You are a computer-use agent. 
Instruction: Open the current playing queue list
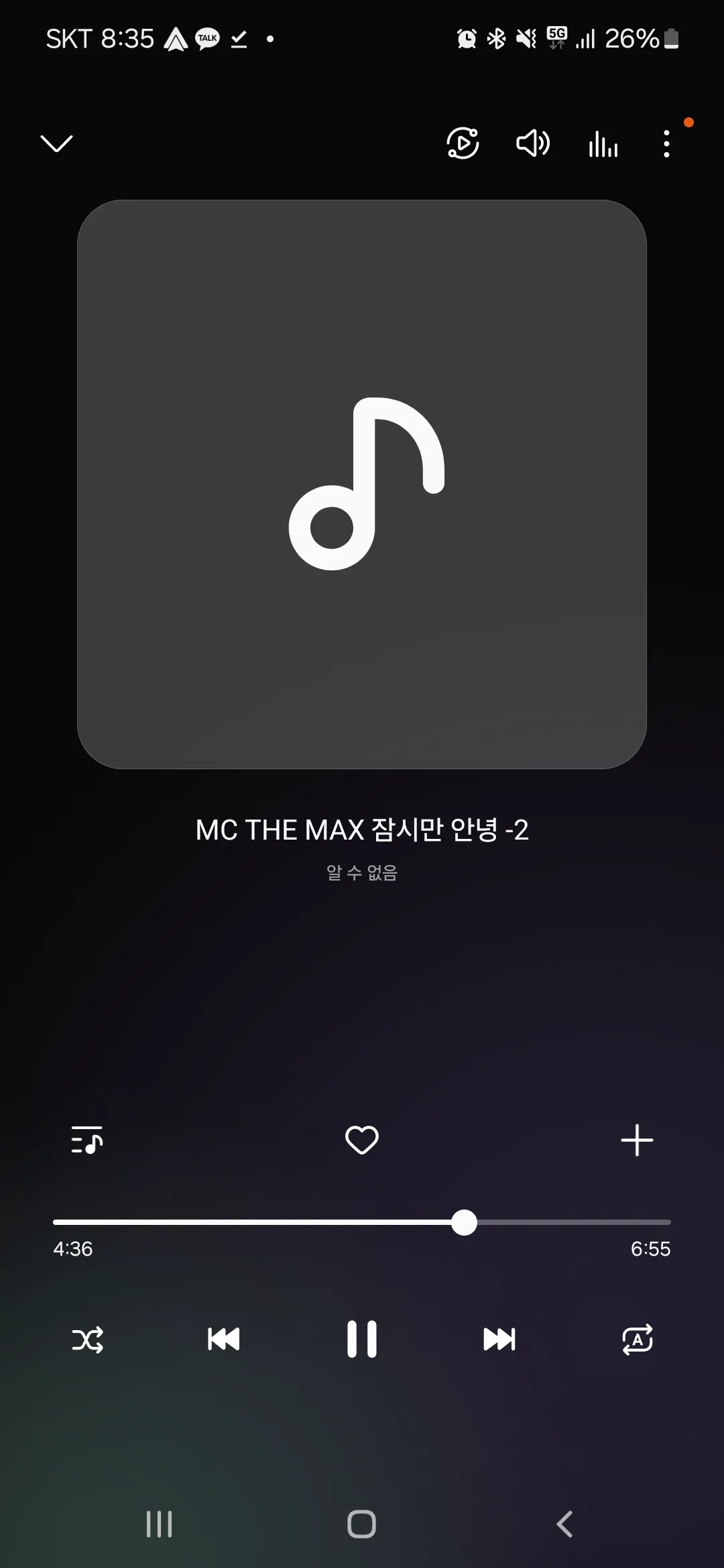(x=87, y=1140)
